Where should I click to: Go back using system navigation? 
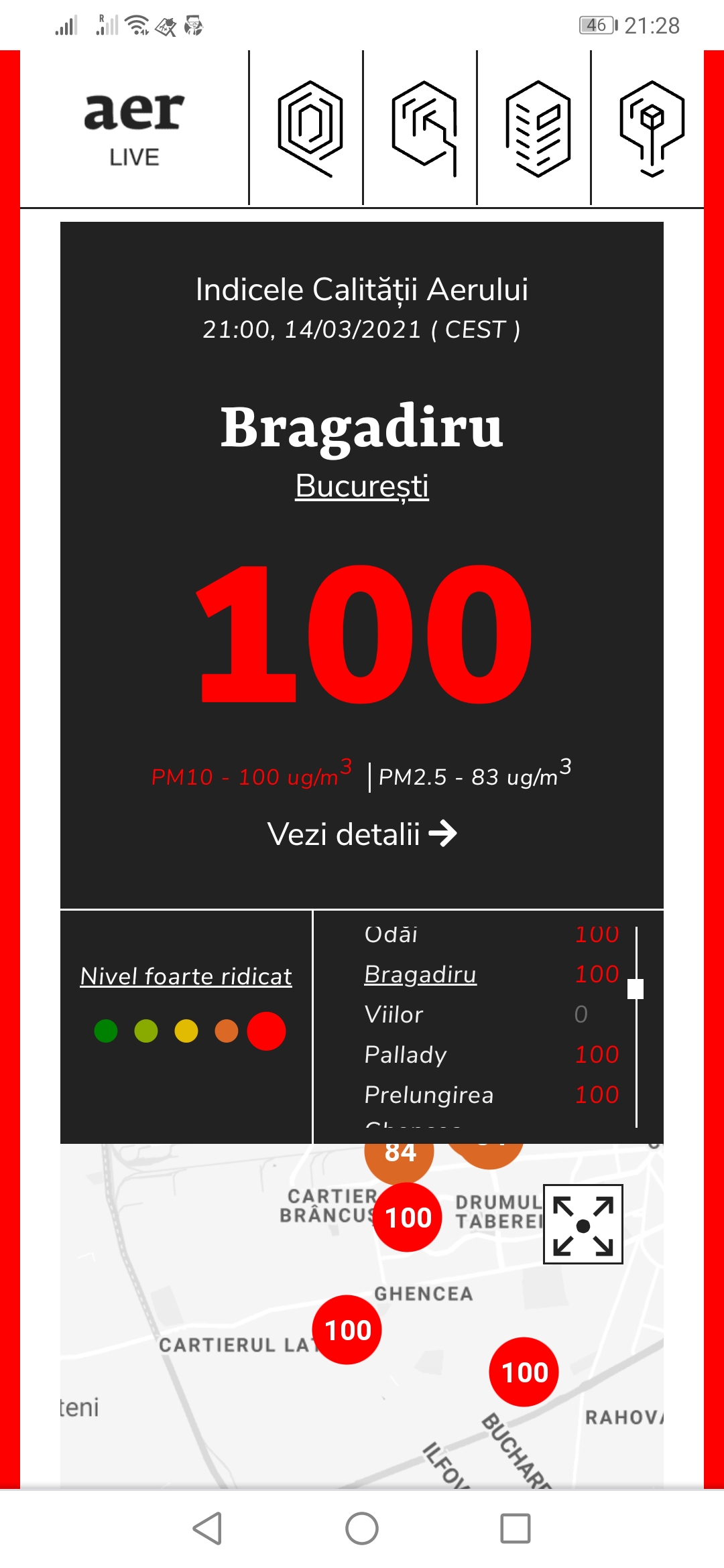pos(207,1528)
